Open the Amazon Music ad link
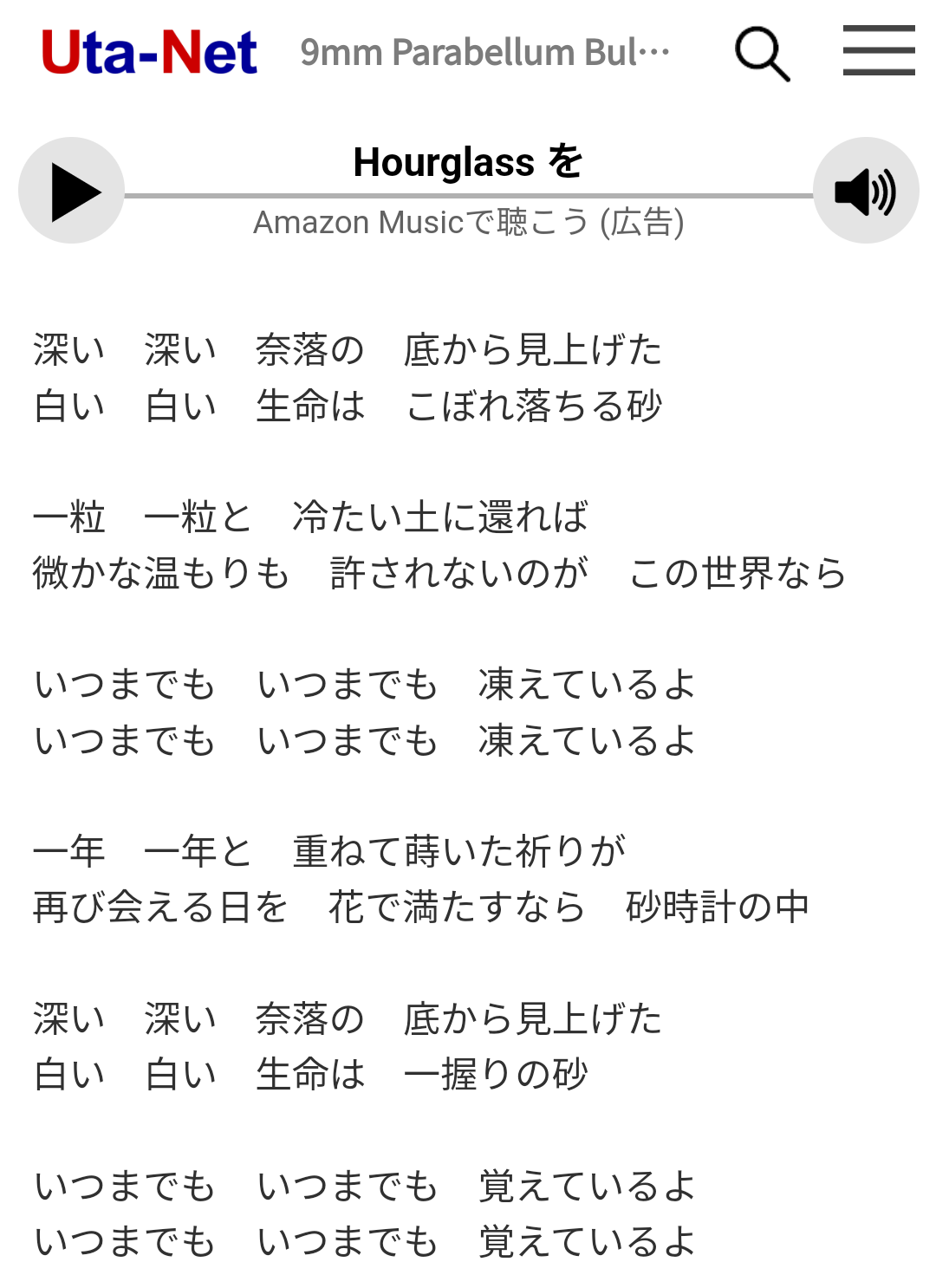The image size is (936, 1288). [468, 223]
